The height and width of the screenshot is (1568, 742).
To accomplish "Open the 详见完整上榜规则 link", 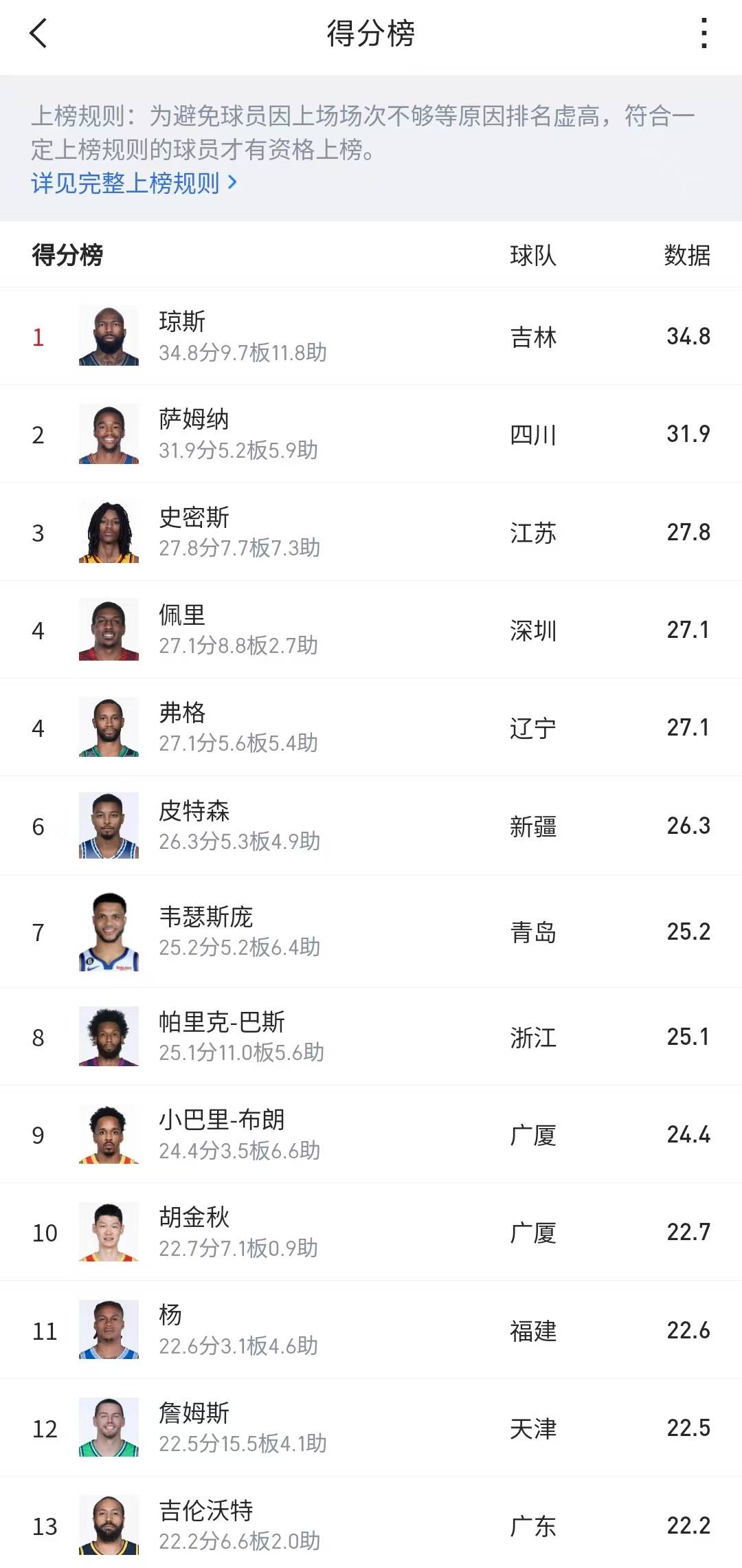I will (134, 183).
